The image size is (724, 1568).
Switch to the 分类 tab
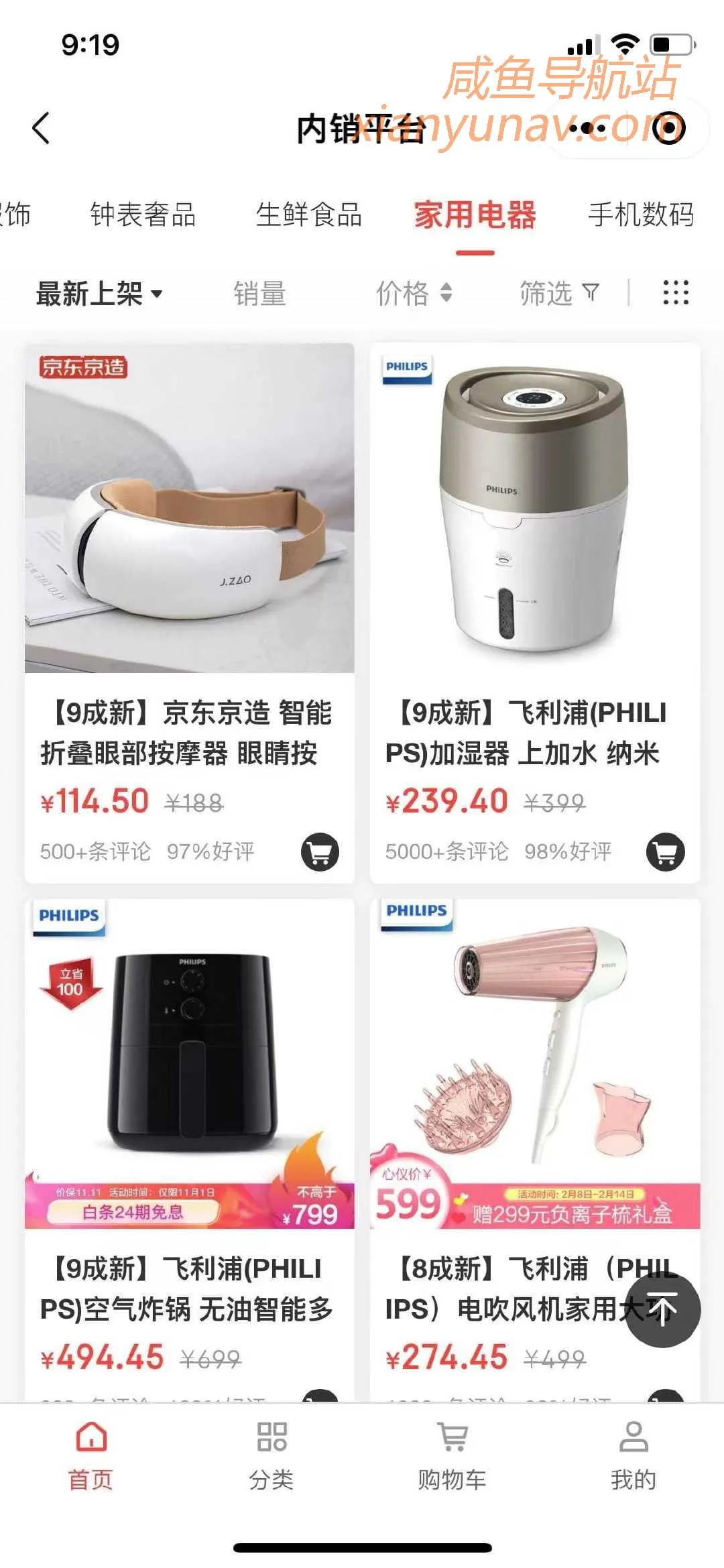click(x=271, y=1453)
